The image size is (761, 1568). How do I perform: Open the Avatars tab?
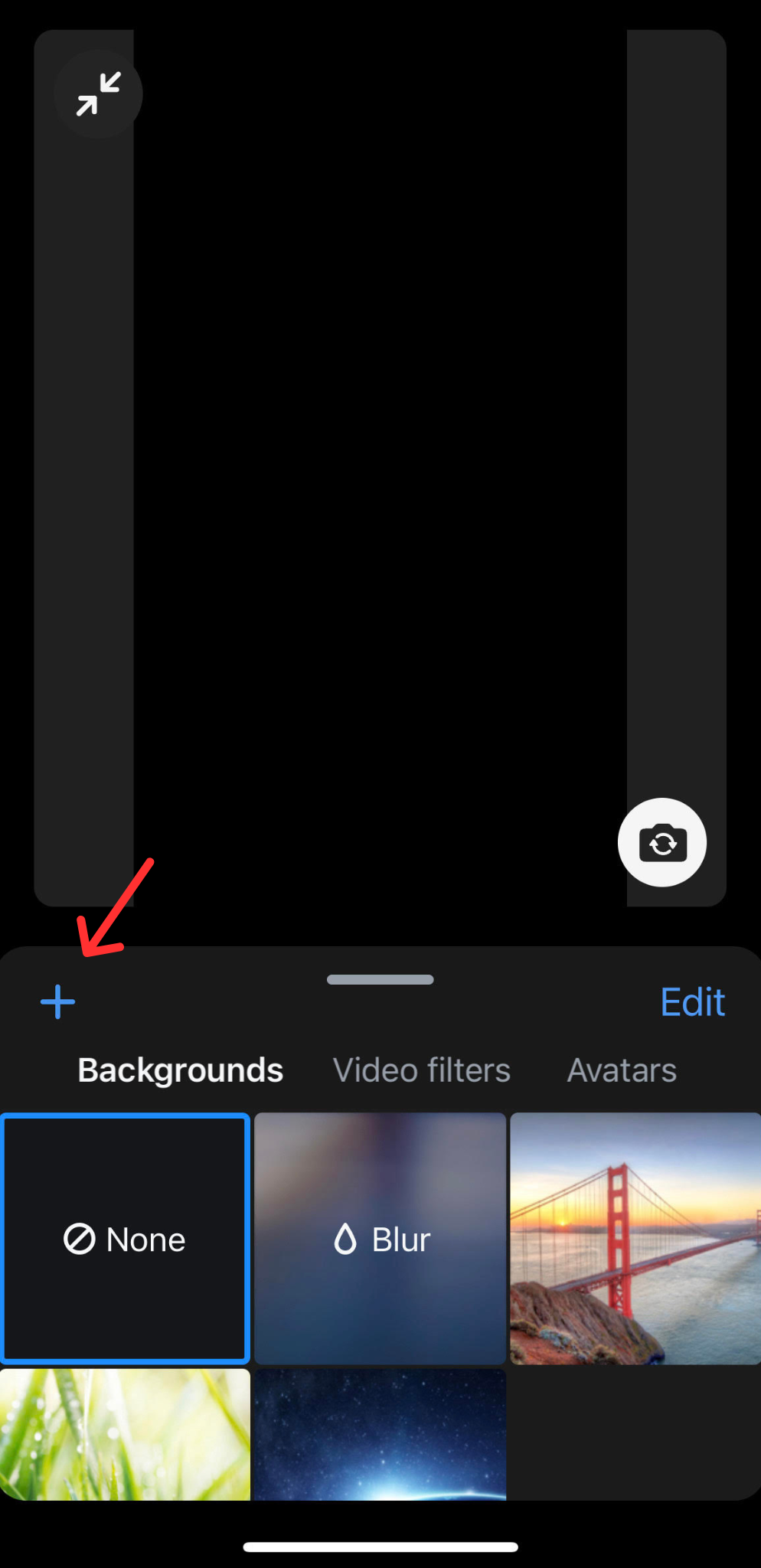(622, 1070)
